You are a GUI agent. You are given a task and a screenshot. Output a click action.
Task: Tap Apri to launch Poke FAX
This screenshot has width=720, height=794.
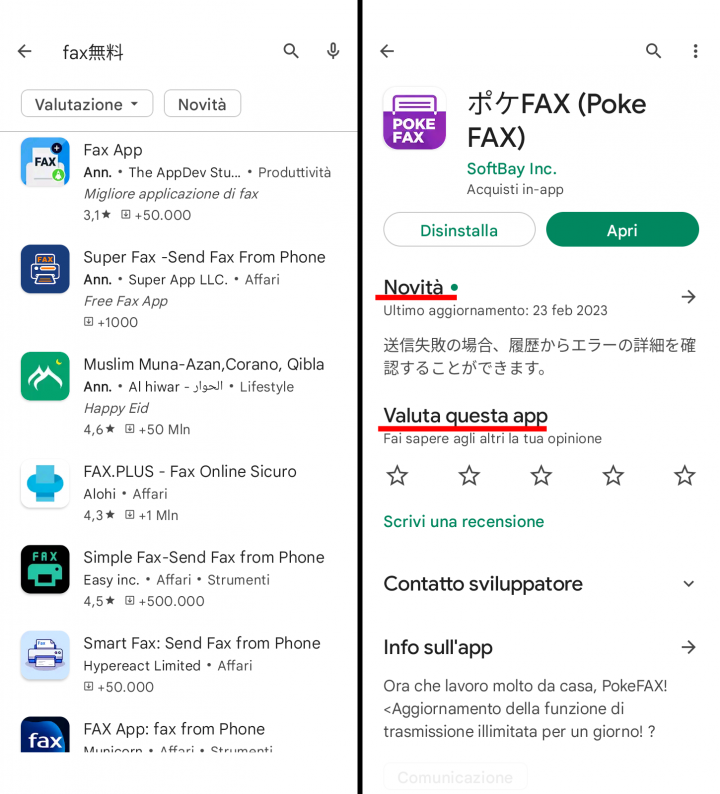[x=622, y=230]
